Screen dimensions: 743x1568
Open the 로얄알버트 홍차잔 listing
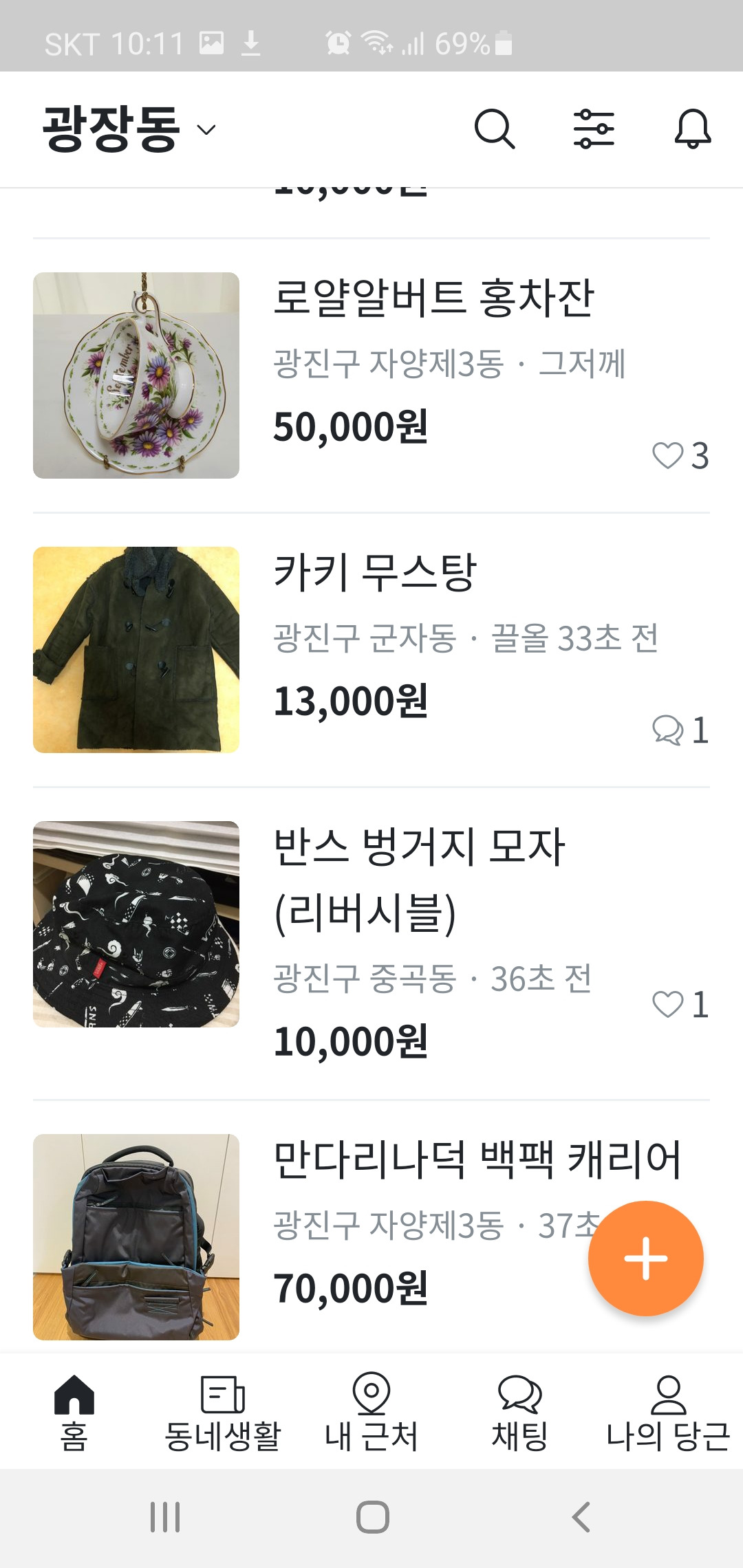433,298
